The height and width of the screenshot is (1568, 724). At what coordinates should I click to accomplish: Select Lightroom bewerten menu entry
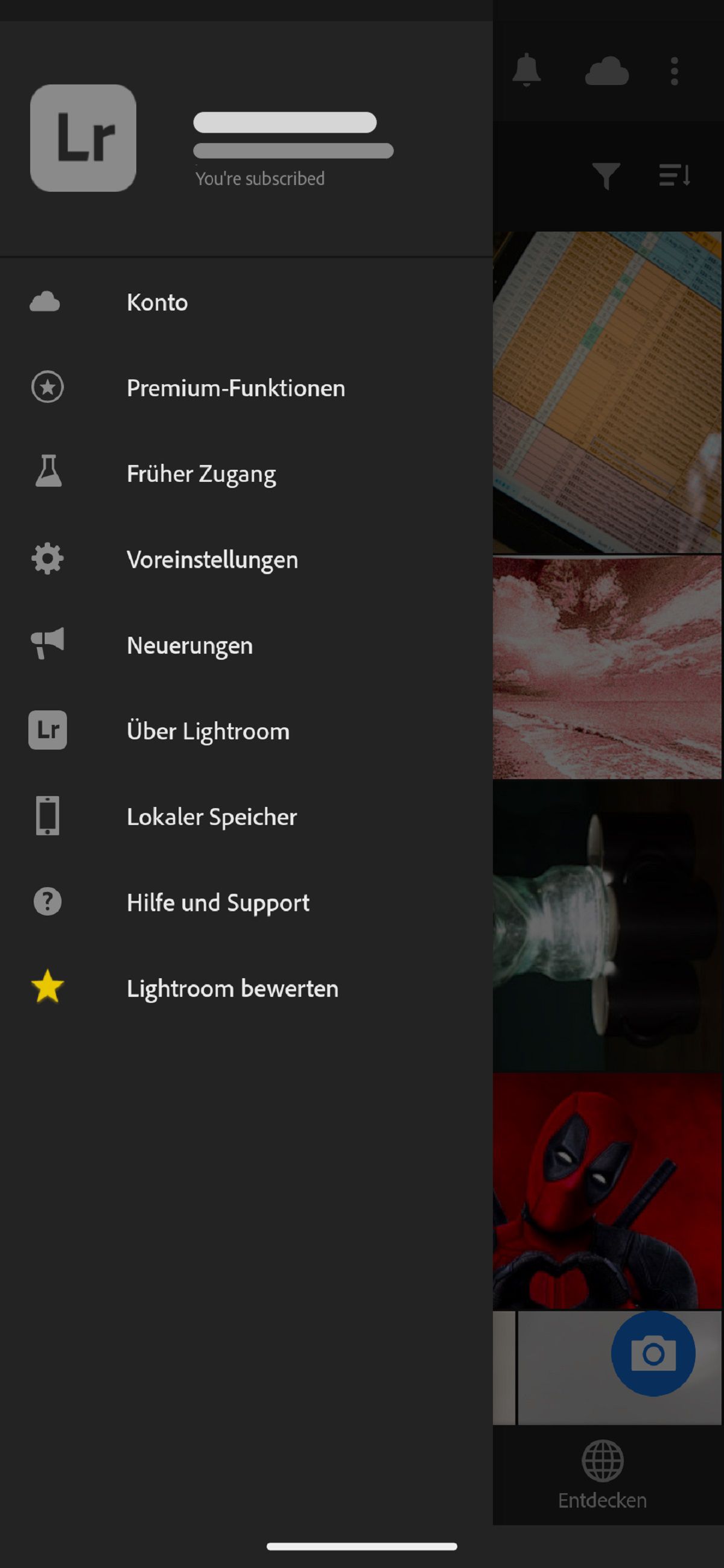point(232,988)
